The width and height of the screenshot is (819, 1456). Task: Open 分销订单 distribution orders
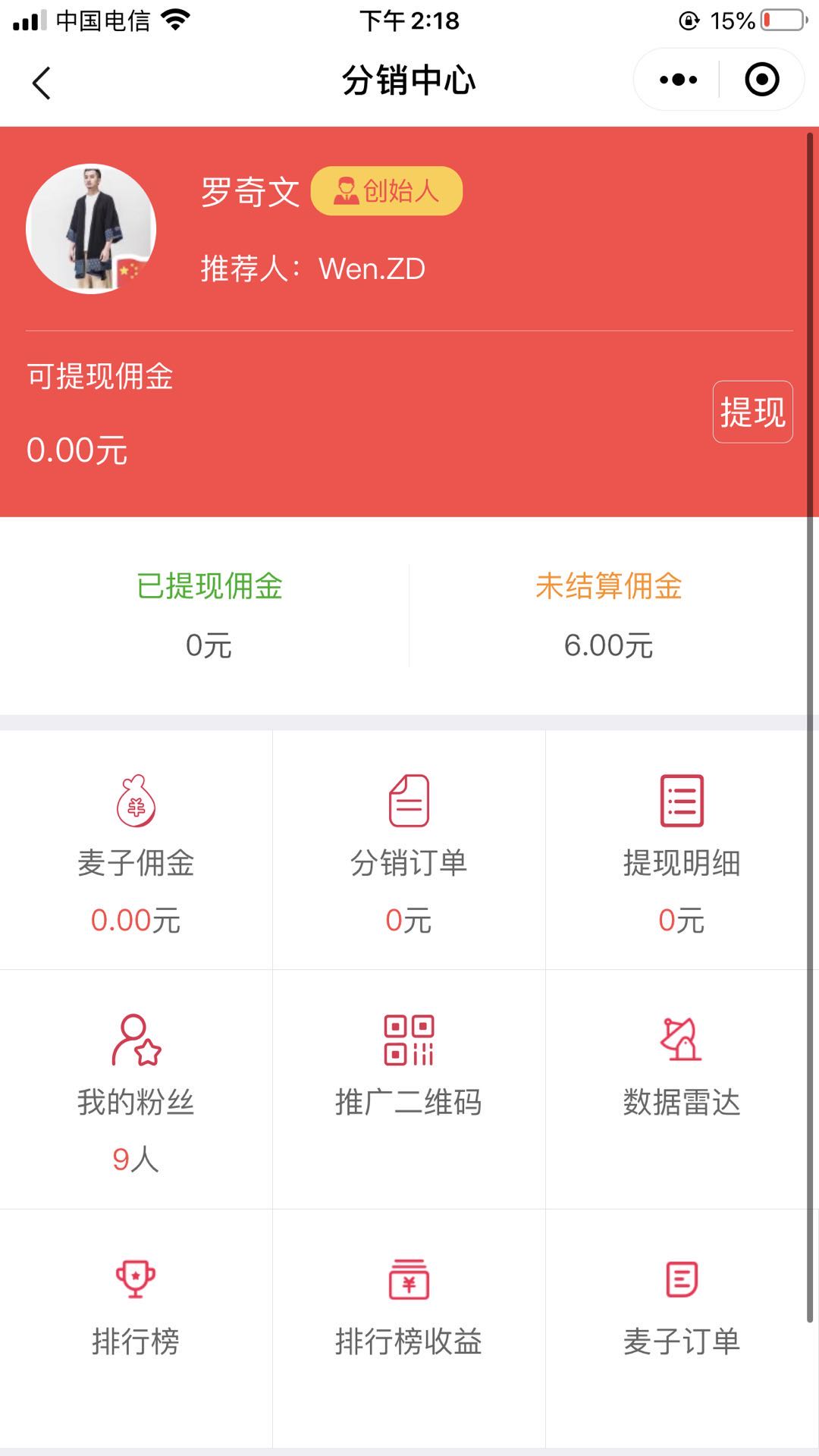tap(409, 849)
